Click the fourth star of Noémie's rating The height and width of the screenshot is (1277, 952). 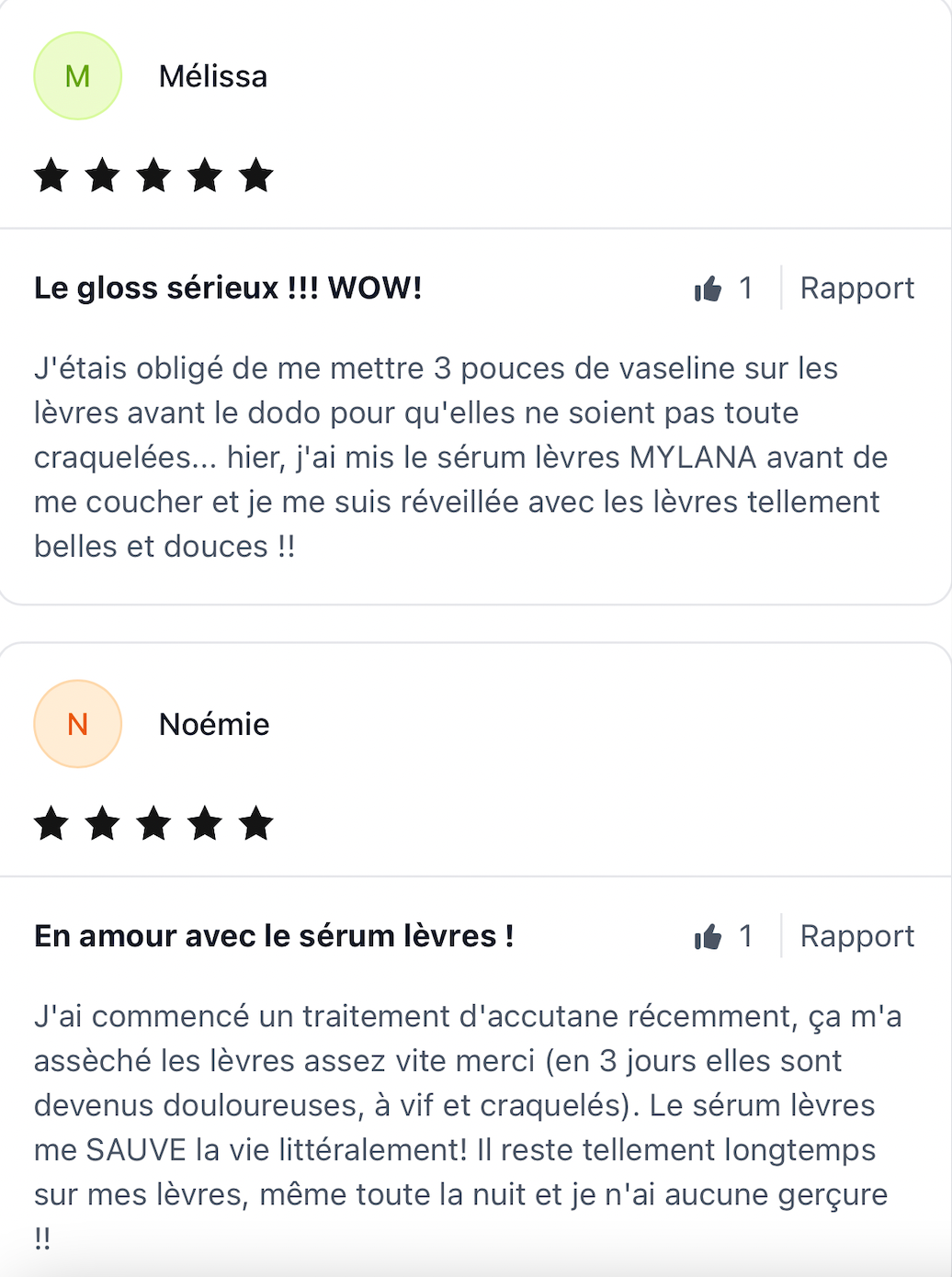point(204,823)
